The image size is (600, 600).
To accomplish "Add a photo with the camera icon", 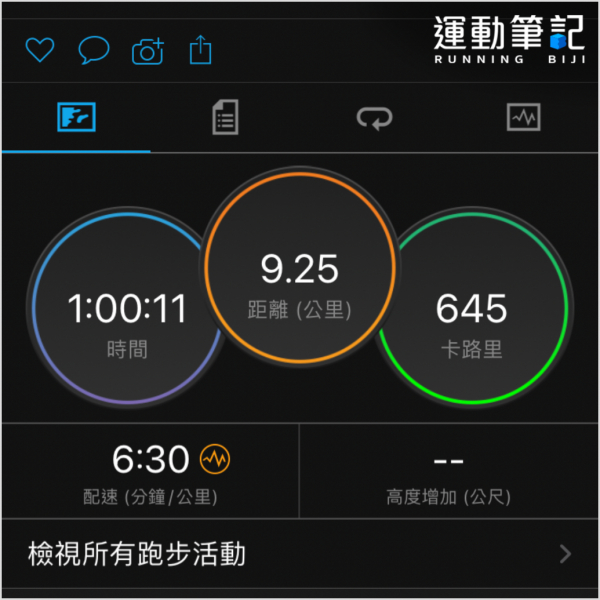I will (x=148, y=50).
